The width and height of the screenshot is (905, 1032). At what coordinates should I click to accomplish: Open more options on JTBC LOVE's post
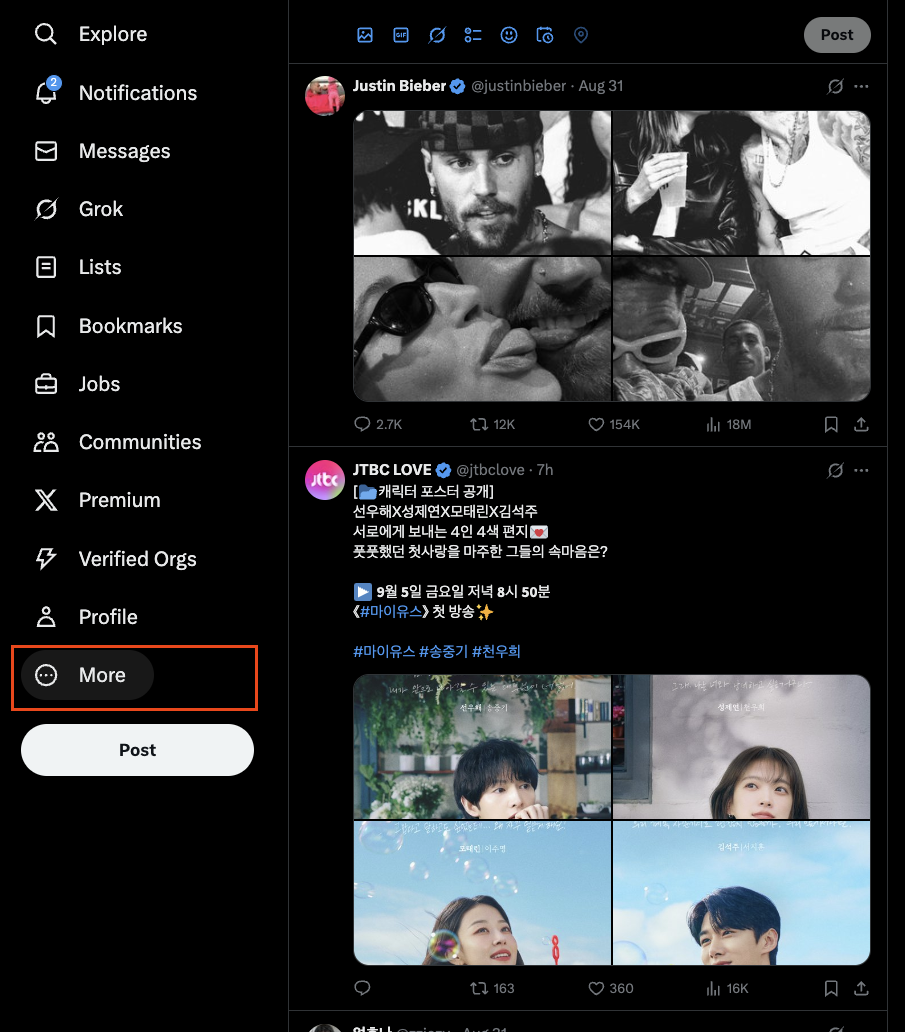(x=862, y=469)
